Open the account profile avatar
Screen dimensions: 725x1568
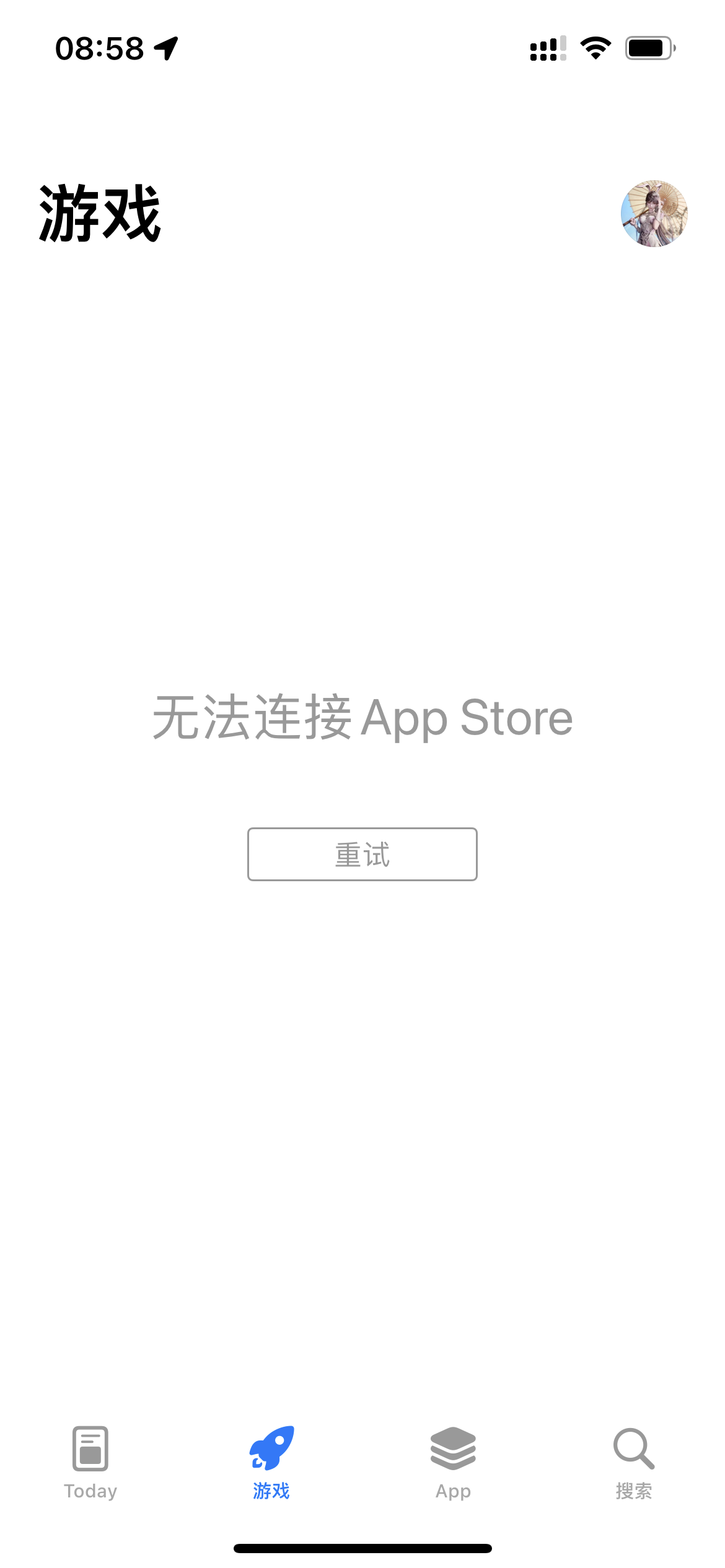click(654, 214)
